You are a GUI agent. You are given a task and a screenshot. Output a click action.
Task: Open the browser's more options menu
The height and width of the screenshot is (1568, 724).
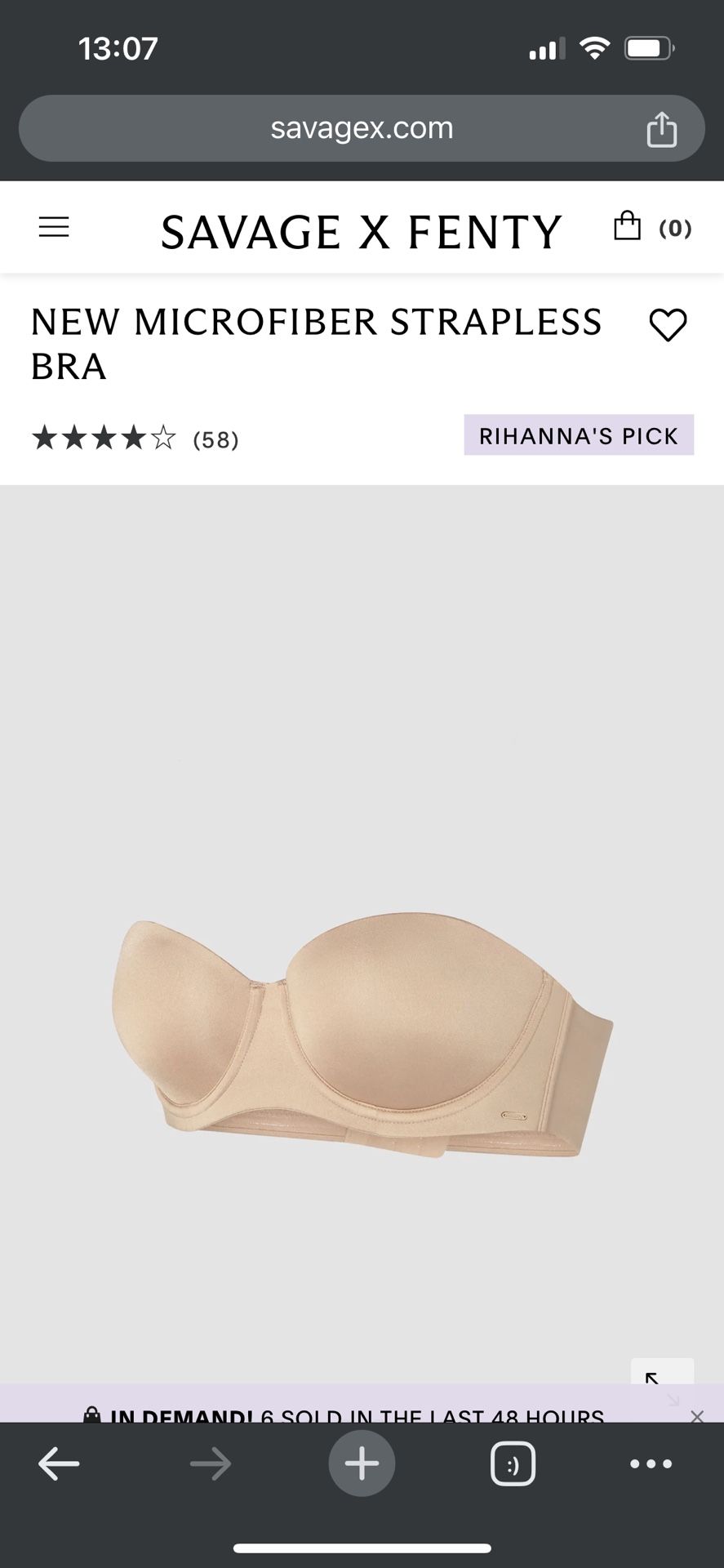(x=651, y=1464)
